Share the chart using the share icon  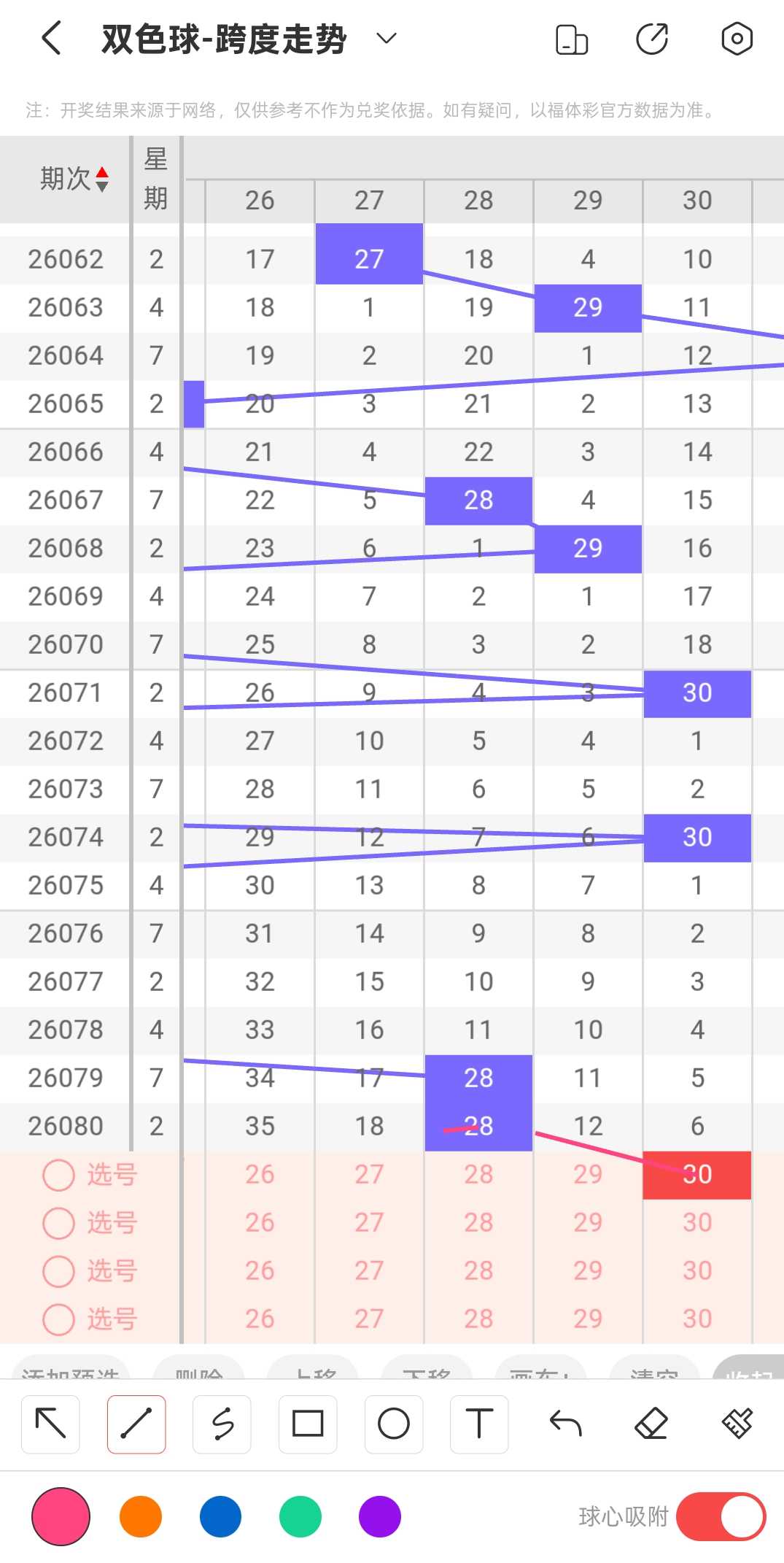[x=652, y=39]
